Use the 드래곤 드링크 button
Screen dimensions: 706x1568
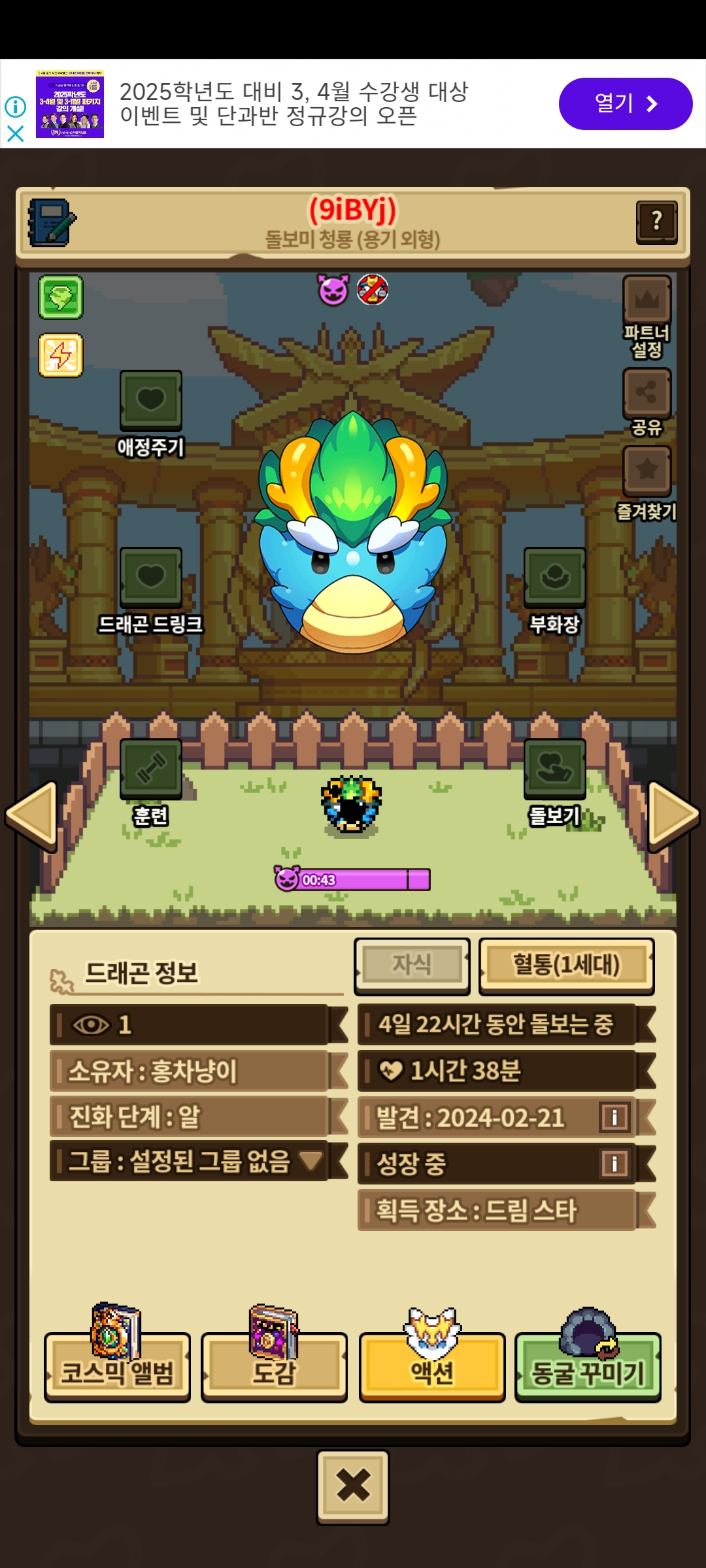151,578
